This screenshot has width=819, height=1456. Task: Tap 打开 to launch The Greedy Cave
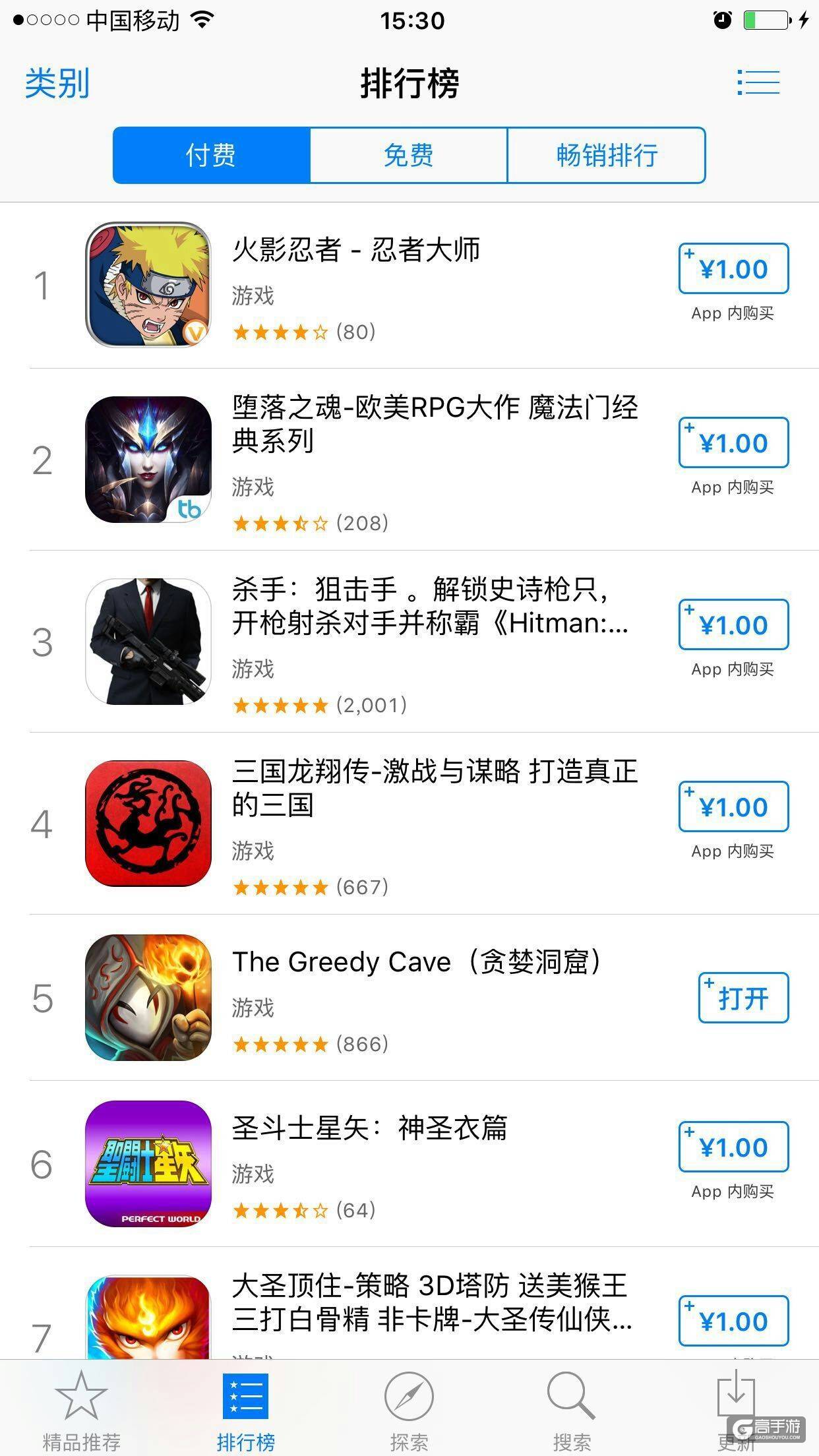click(x=743, y=998)
